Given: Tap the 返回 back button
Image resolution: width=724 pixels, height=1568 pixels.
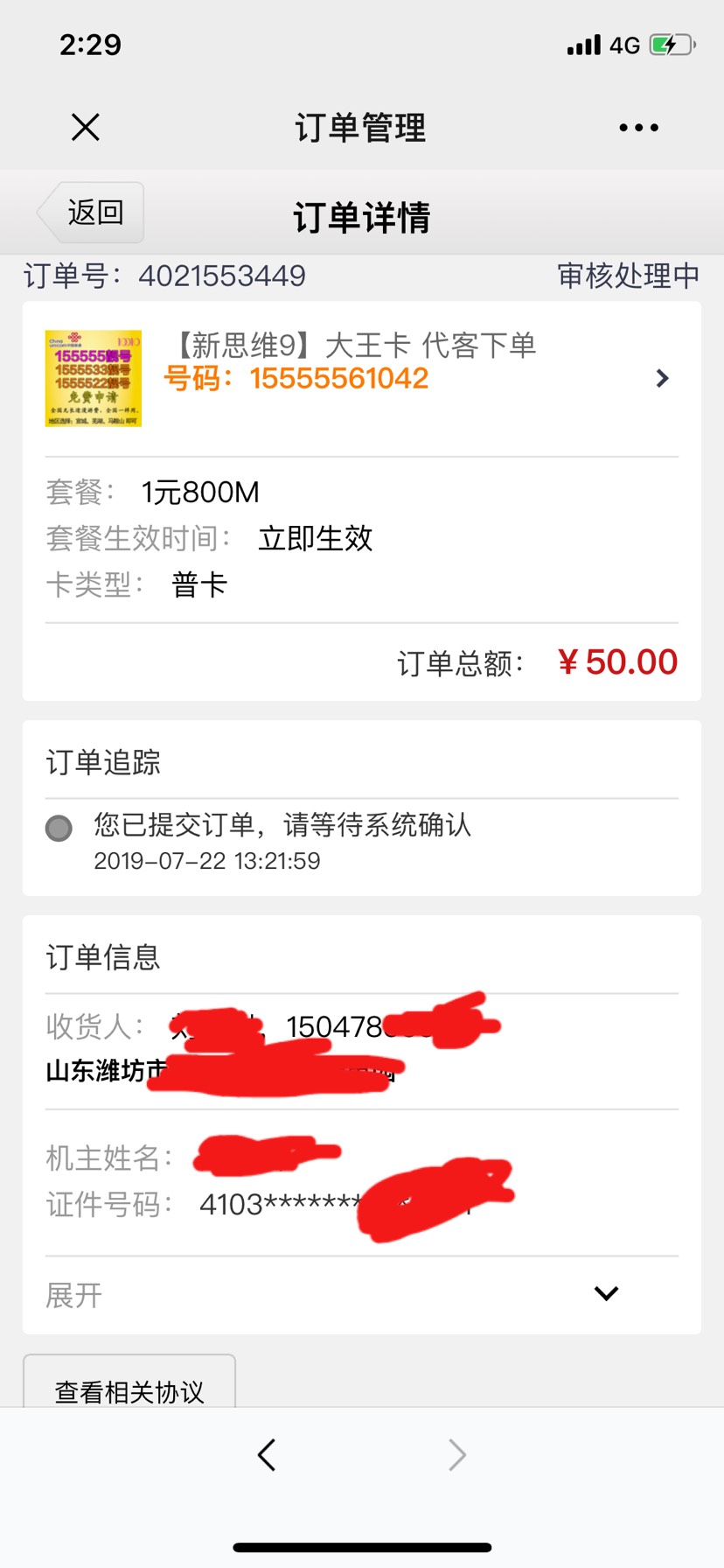Looking at the screenshot, I should pos(91,213).
